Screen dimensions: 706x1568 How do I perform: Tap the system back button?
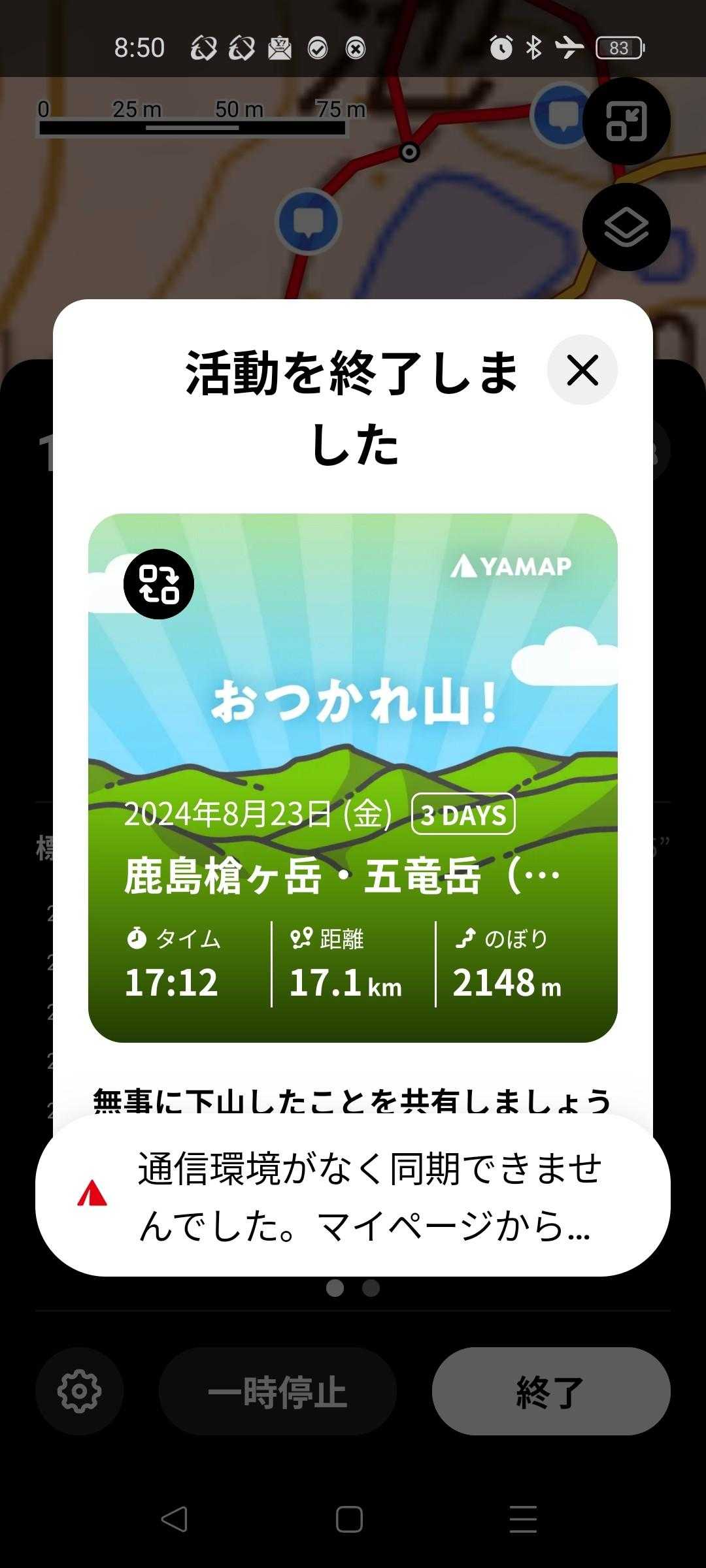(175, 1519)
